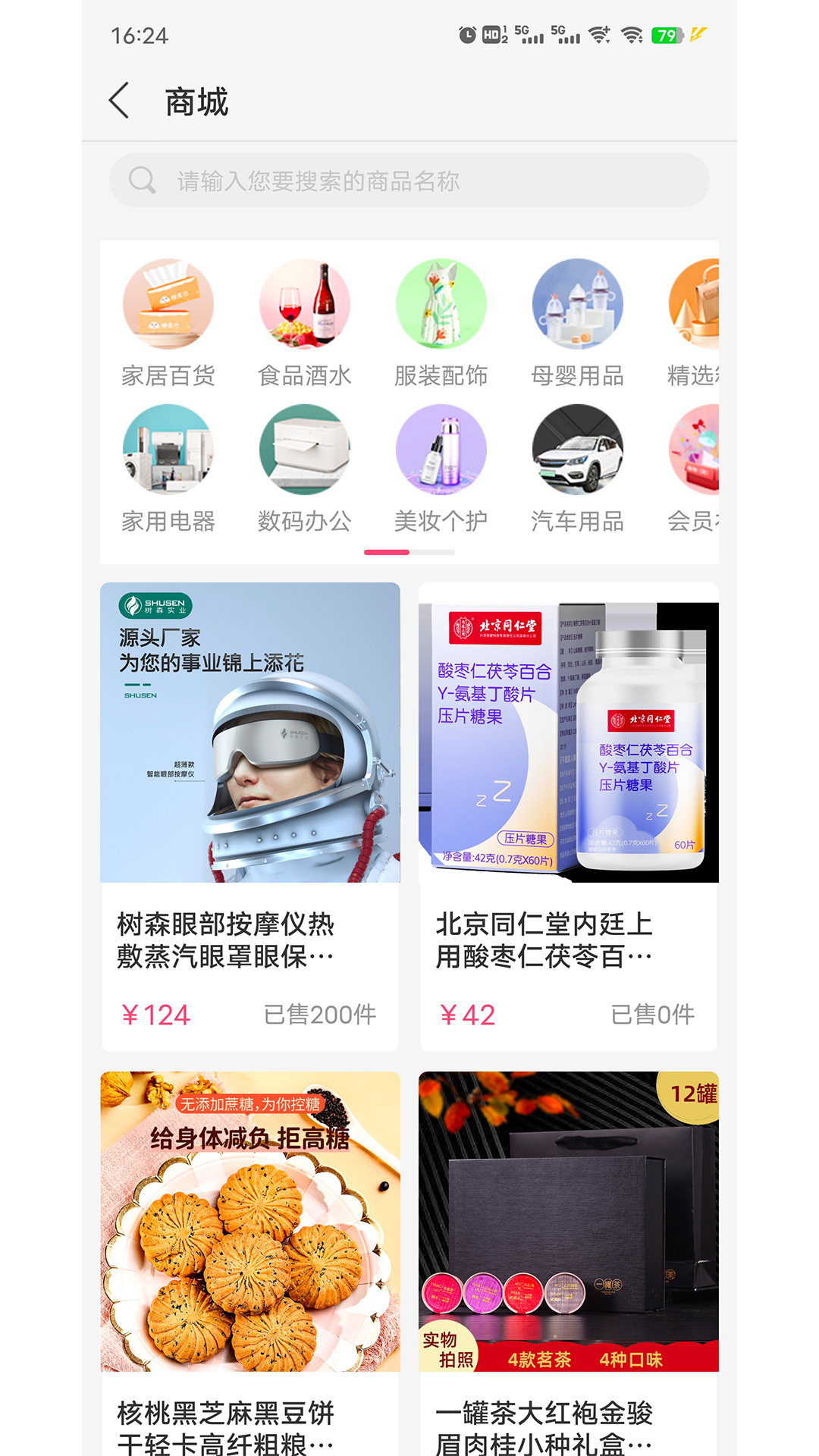Tap the product name search box
Viewport: 819px width, 1456px height.
(x=409, y=180)
